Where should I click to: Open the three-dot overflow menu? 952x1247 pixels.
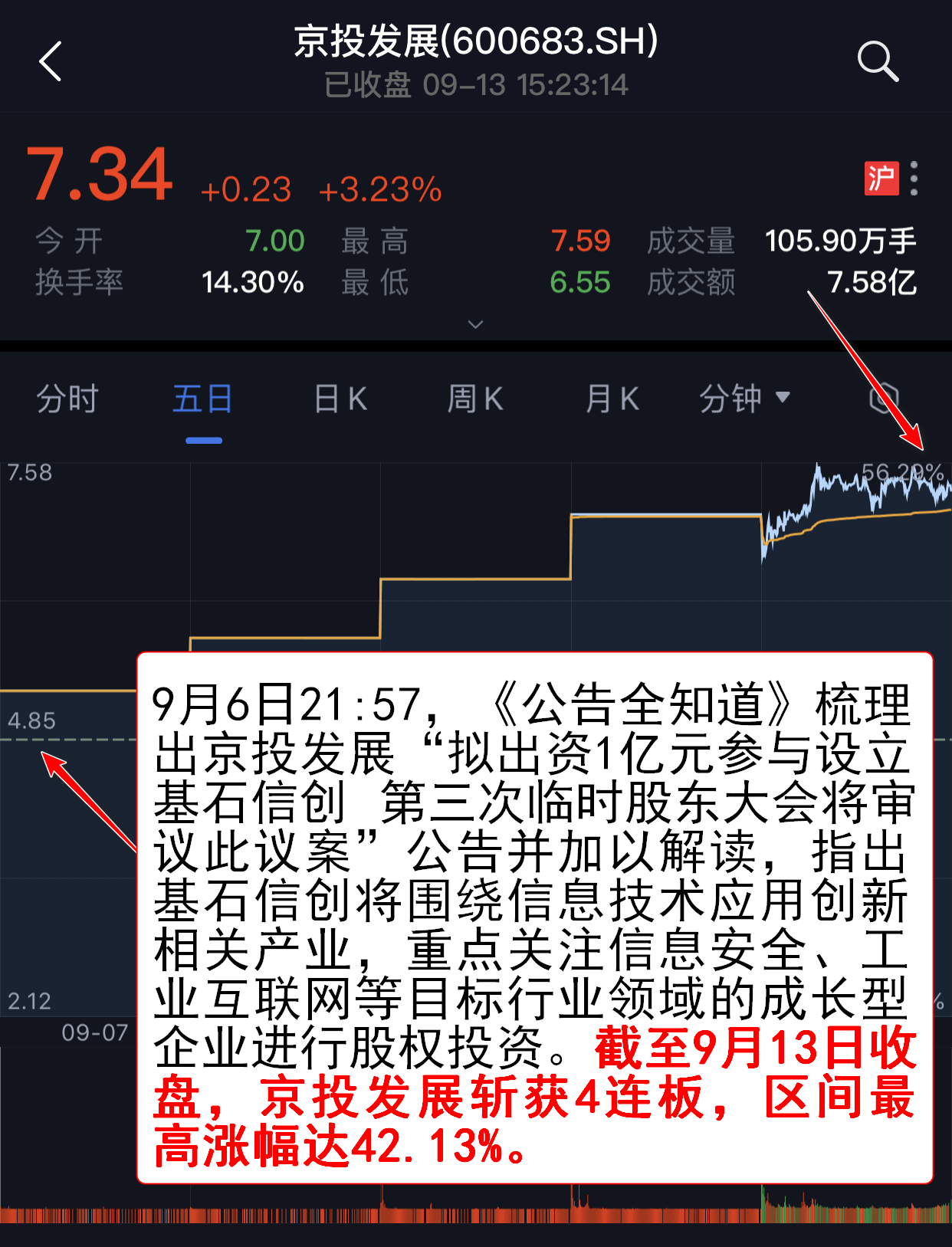[914, 179]
